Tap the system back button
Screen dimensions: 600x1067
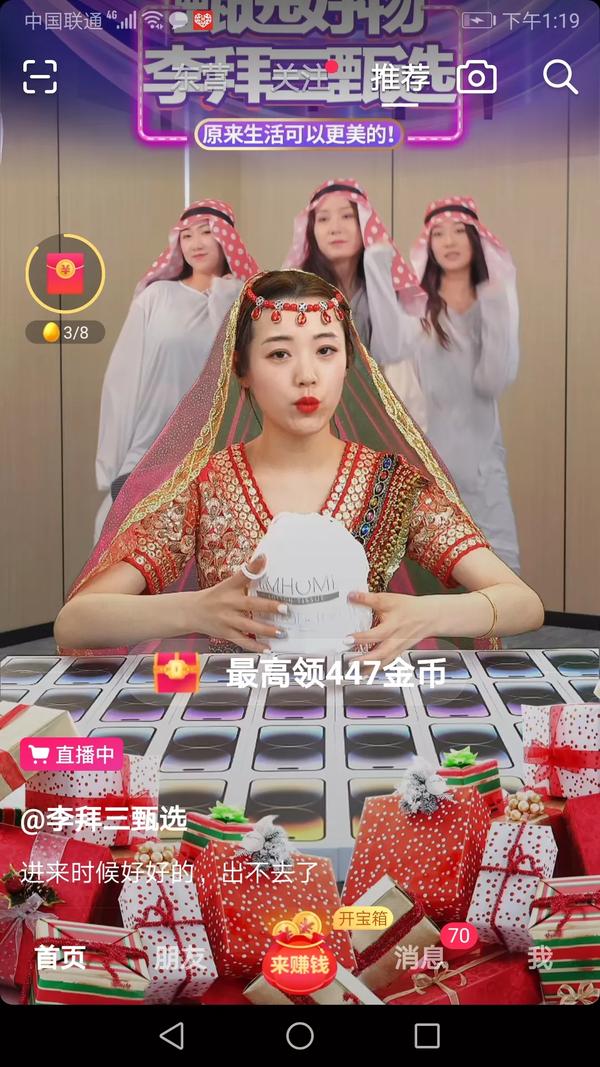(x=171, y=1035)
